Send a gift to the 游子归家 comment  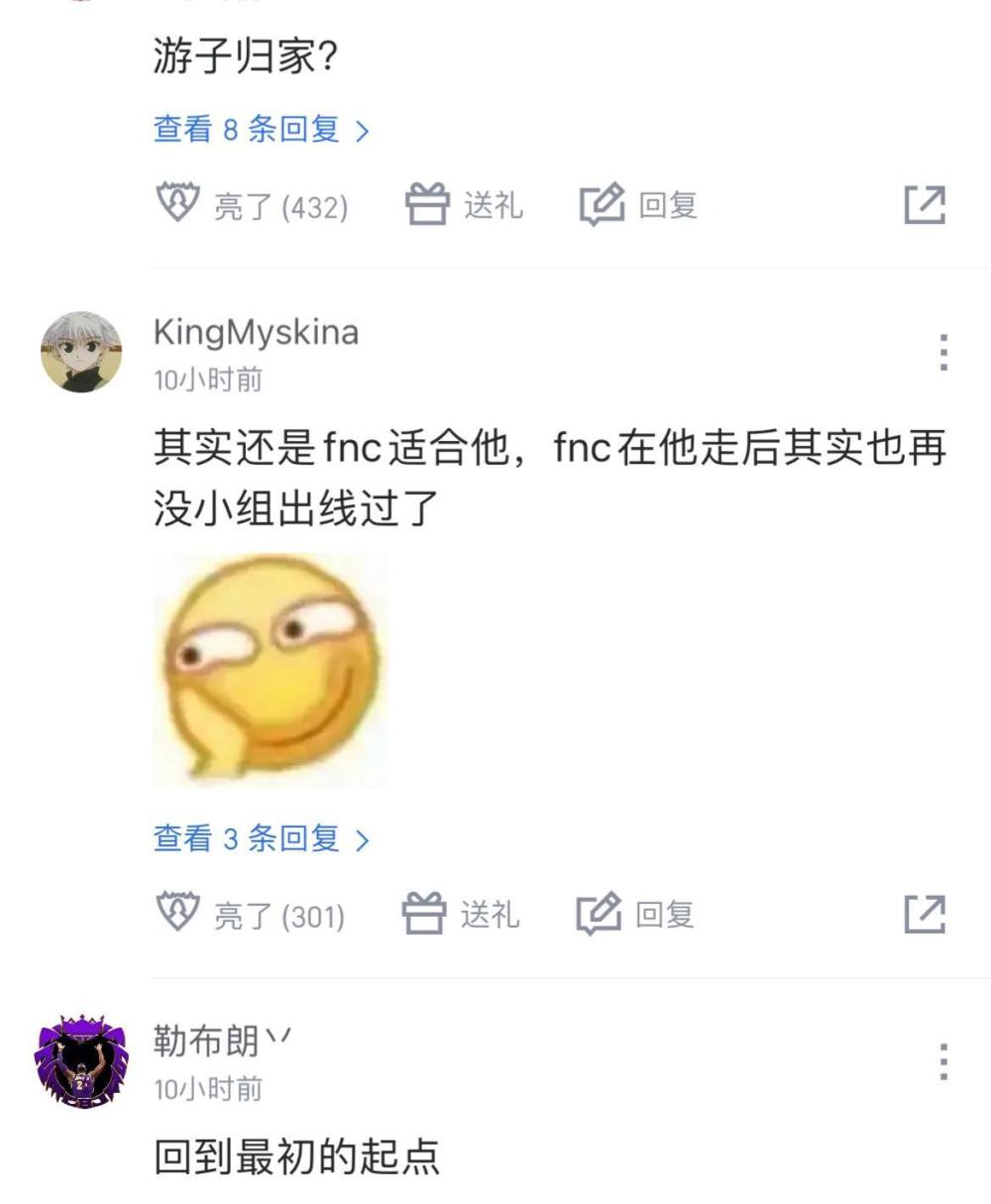coord(464,206)
